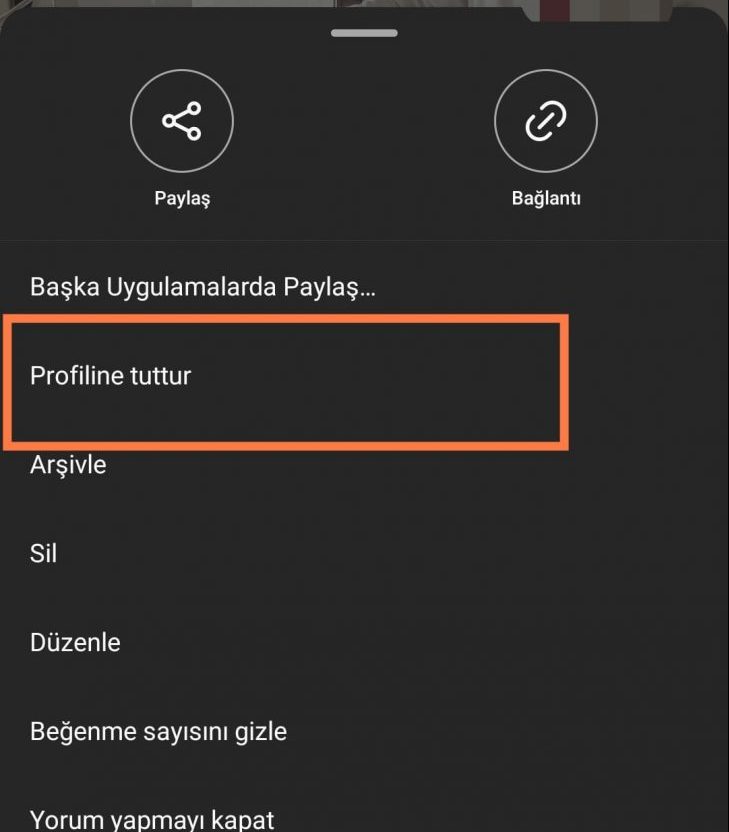This screenshot has height=832, width=729.
Task: Open Başka Uygulamalarda Paylaş option
Action: pyautogui.click(x=203, y=288)
